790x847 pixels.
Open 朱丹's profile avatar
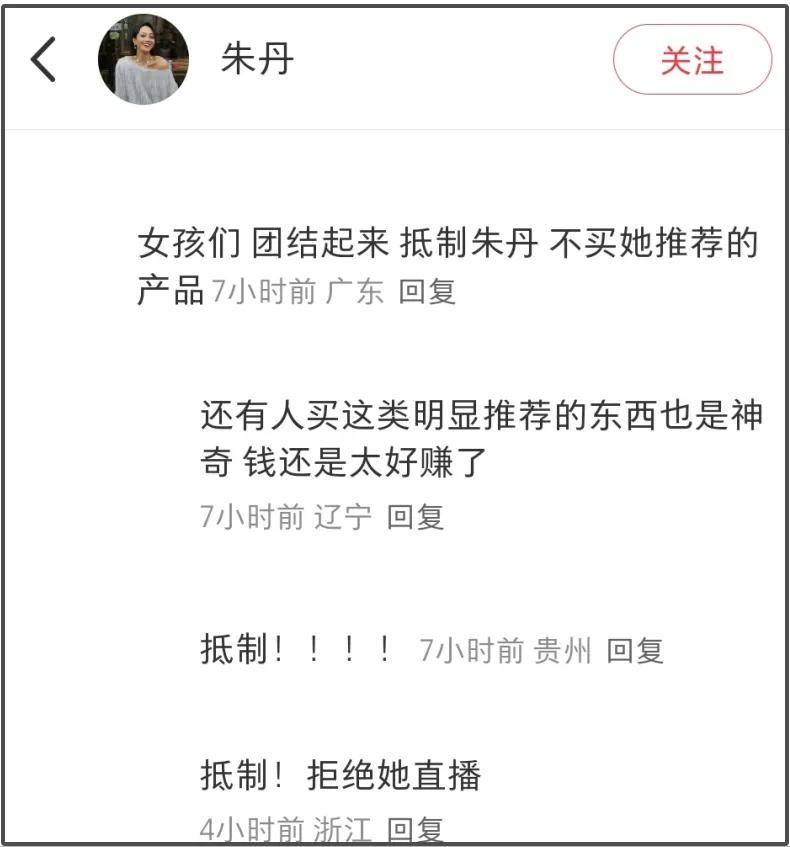coord(143,60)
